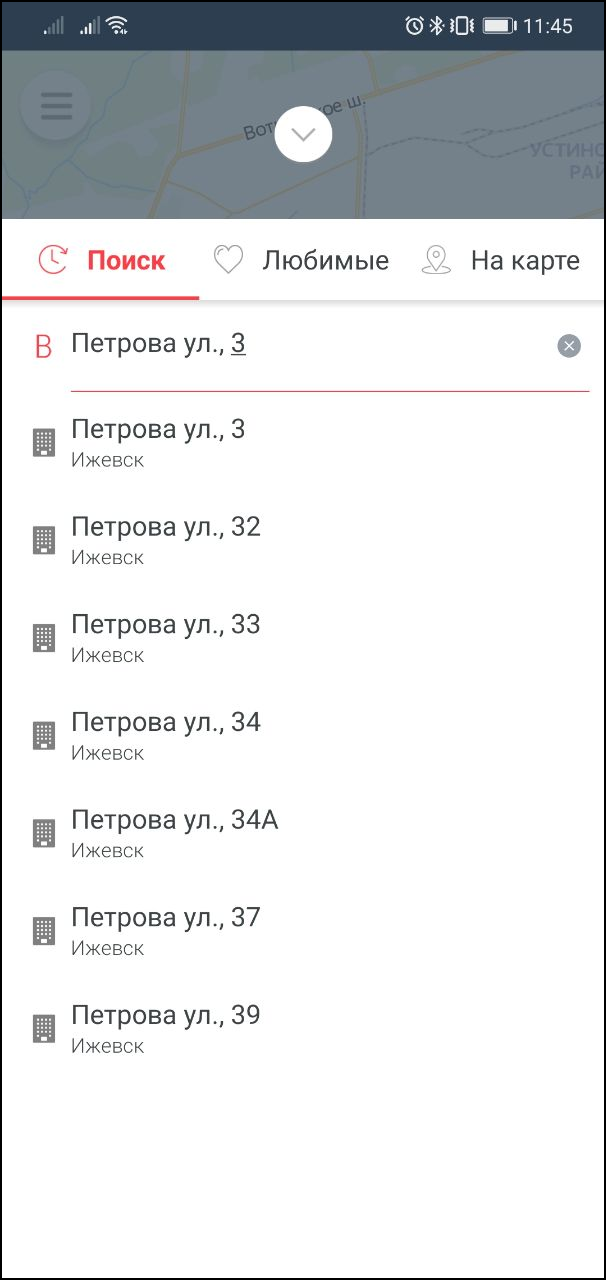Screen dimensions: 606x1280
Task: Pick address Петрова ул., 33
Action: tap(303, 638)
